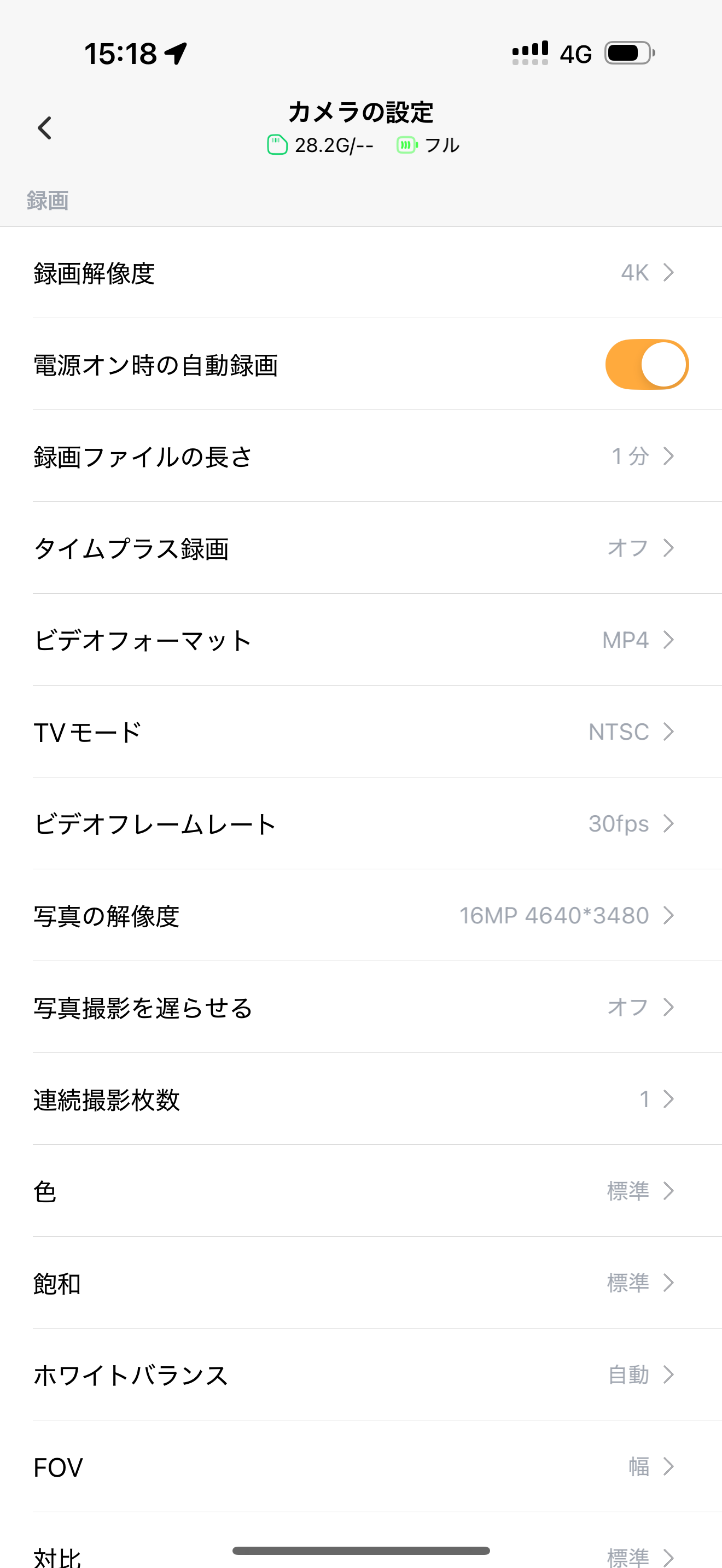Image resolution: width=722 pixels, height=1568 pixels.
Task: Open ビデオフォーマット (MP4) option
Action: [361, 640]
